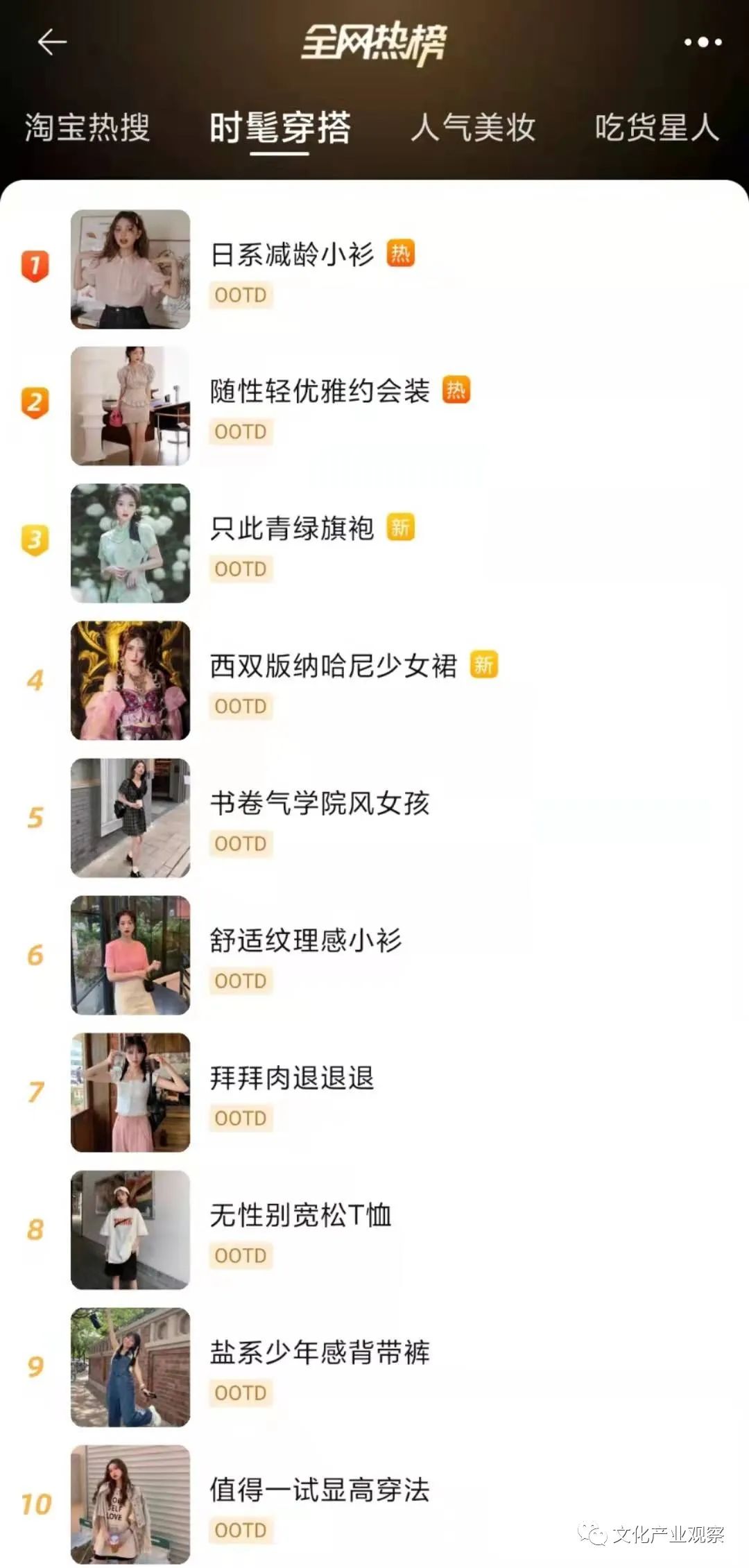Open the 拜拜肉退退退 row
This screenshot has height=1568, width=749.
pyautogui.click(x=292, y=1078)
